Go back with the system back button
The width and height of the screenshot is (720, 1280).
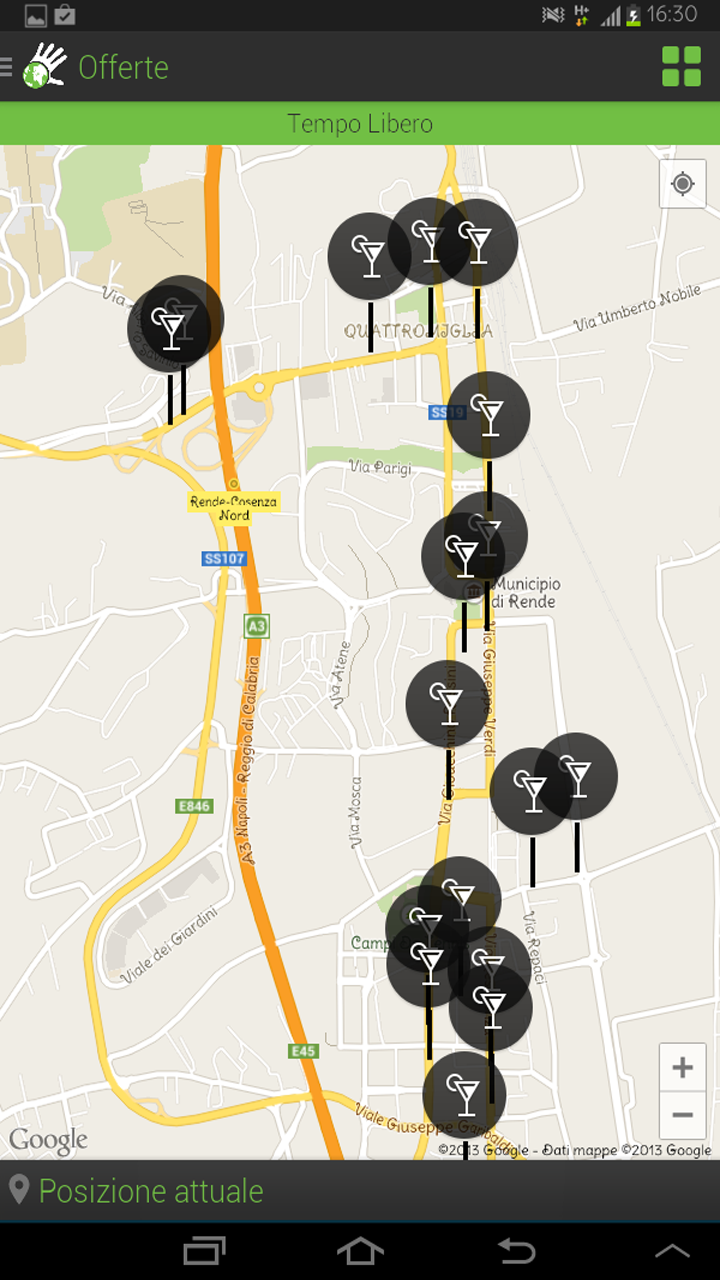point(516,1250)
